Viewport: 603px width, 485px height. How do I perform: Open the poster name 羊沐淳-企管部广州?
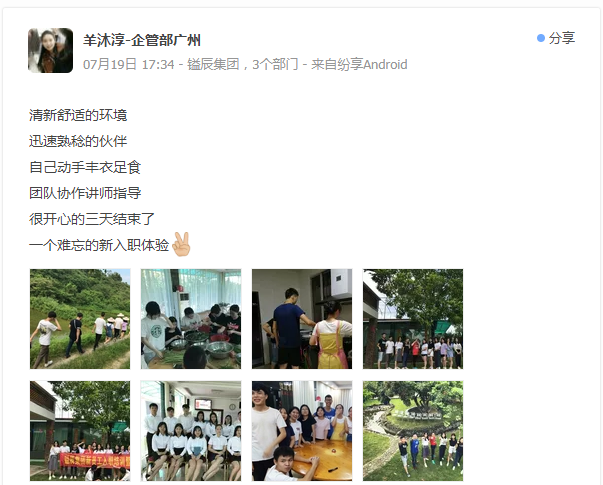click(x=142, y=41)
